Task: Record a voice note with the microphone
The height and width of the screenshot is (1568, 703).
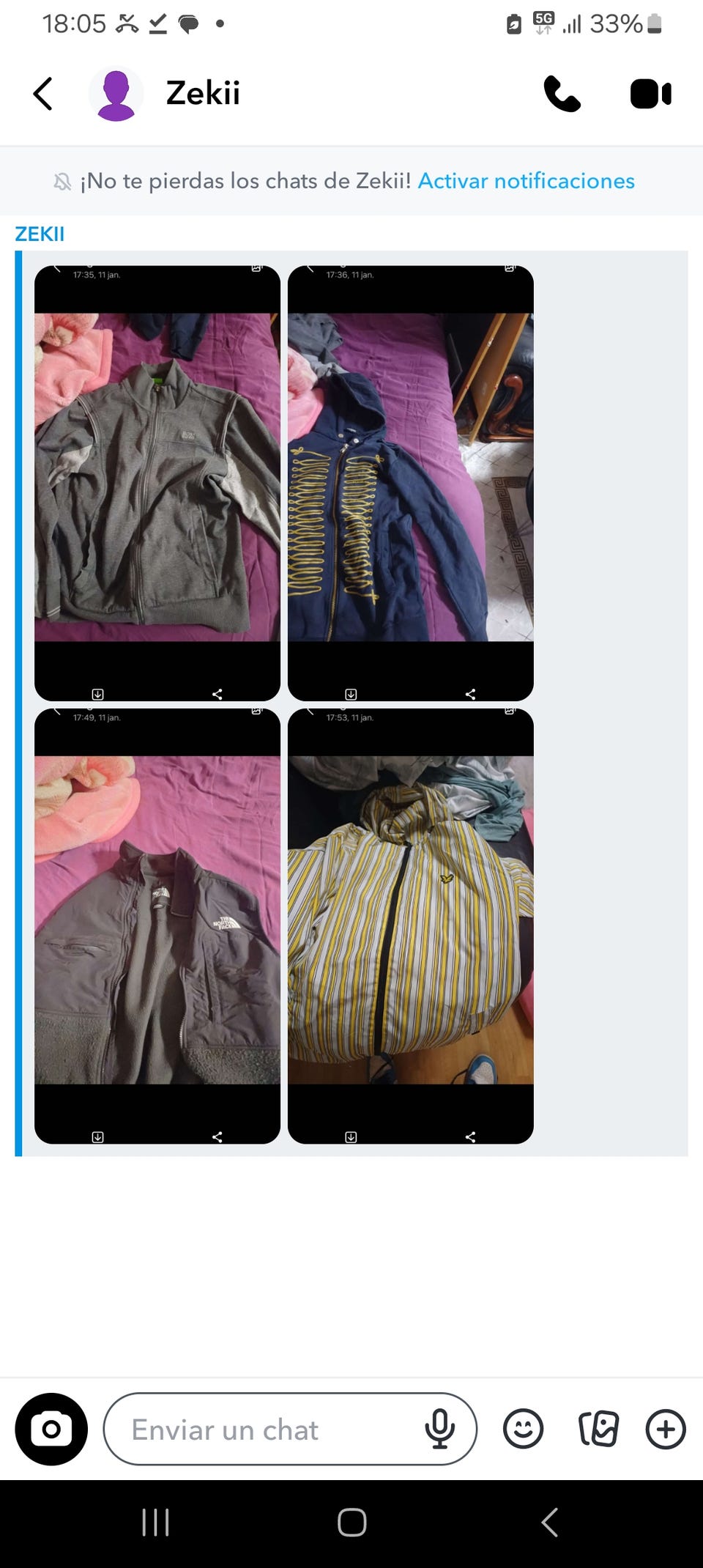Action: pyautogui.click(x=440, y=1429)
